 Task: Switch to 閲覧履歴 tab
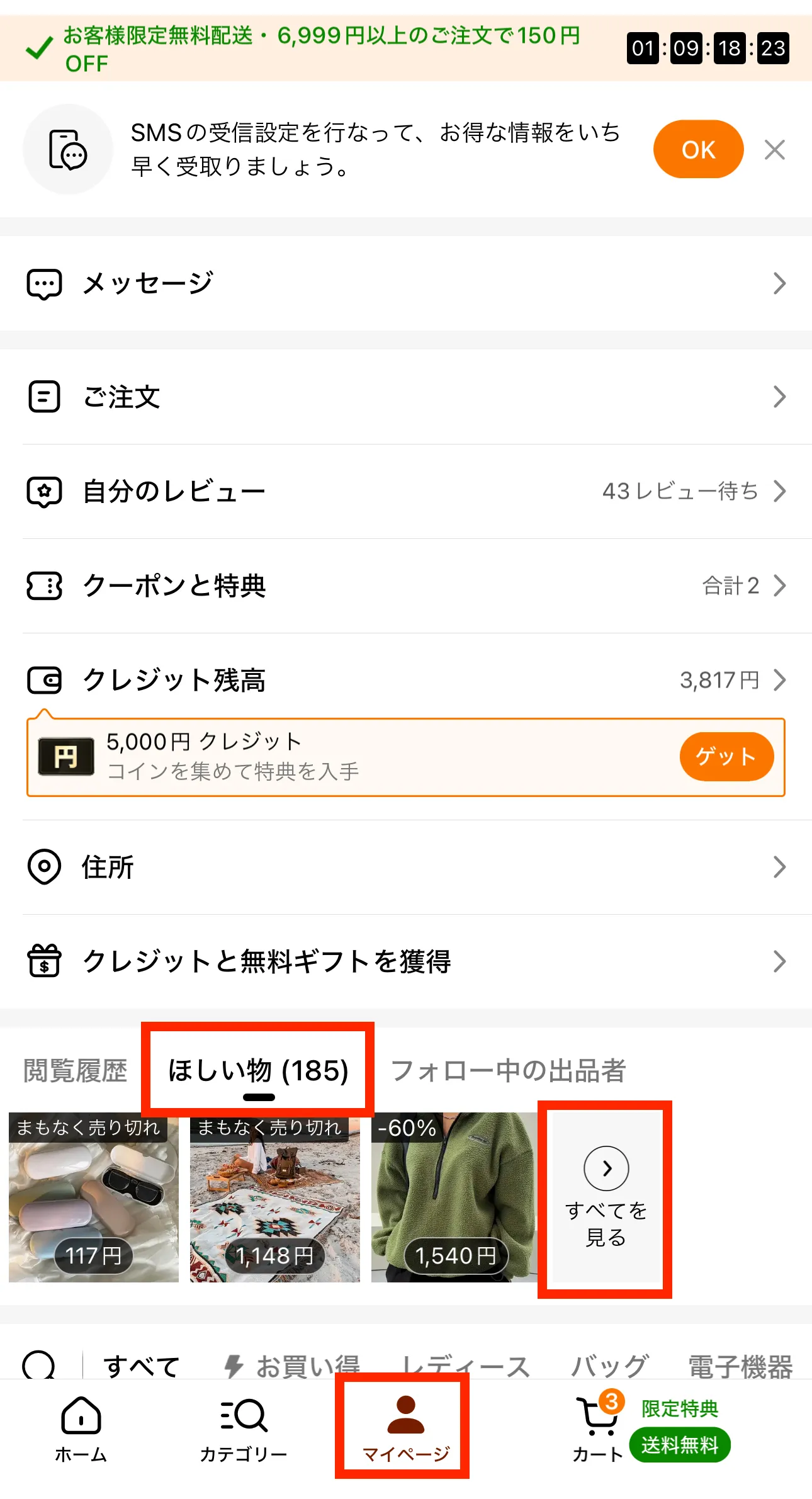tap(75, 1070)
